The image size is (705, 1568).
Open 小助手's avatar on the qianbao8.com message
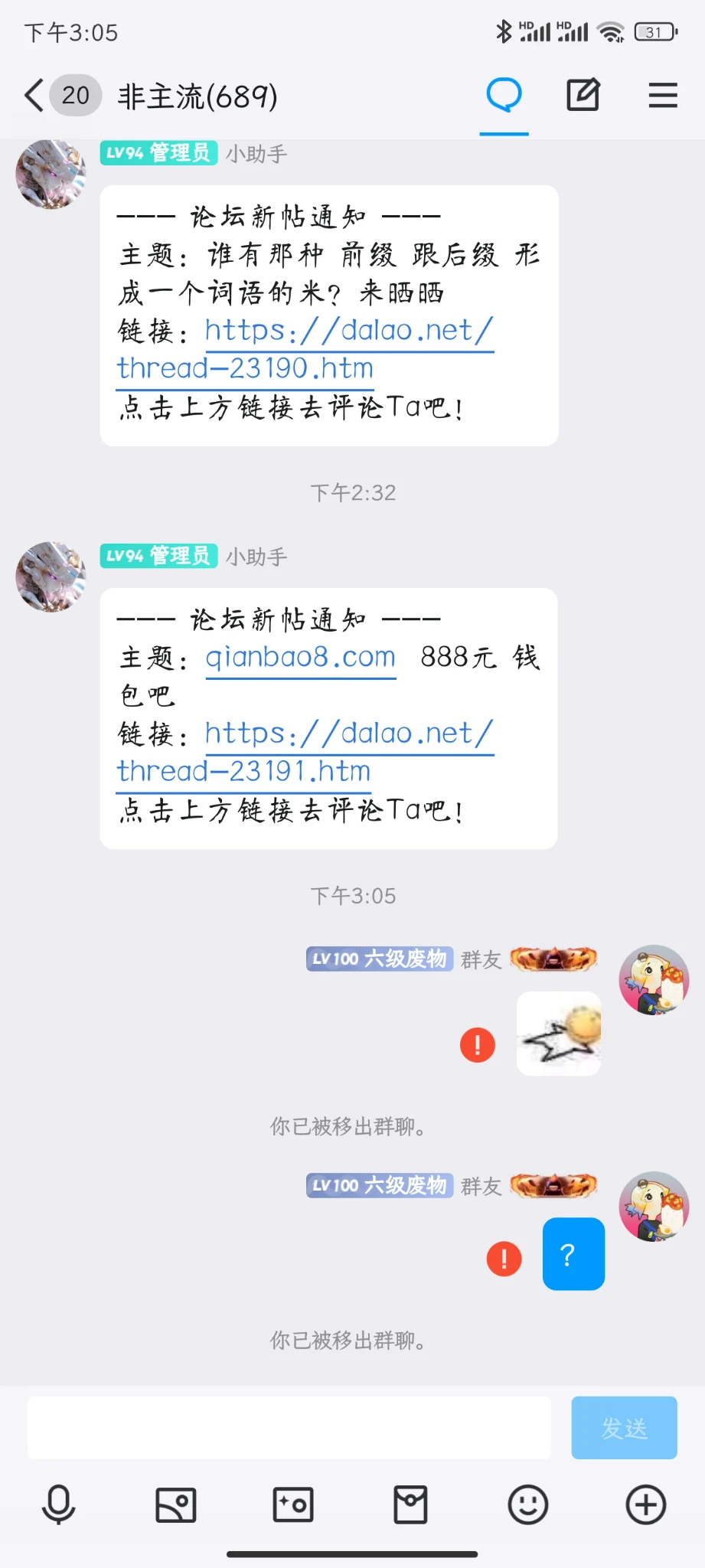tap(51, 577)
